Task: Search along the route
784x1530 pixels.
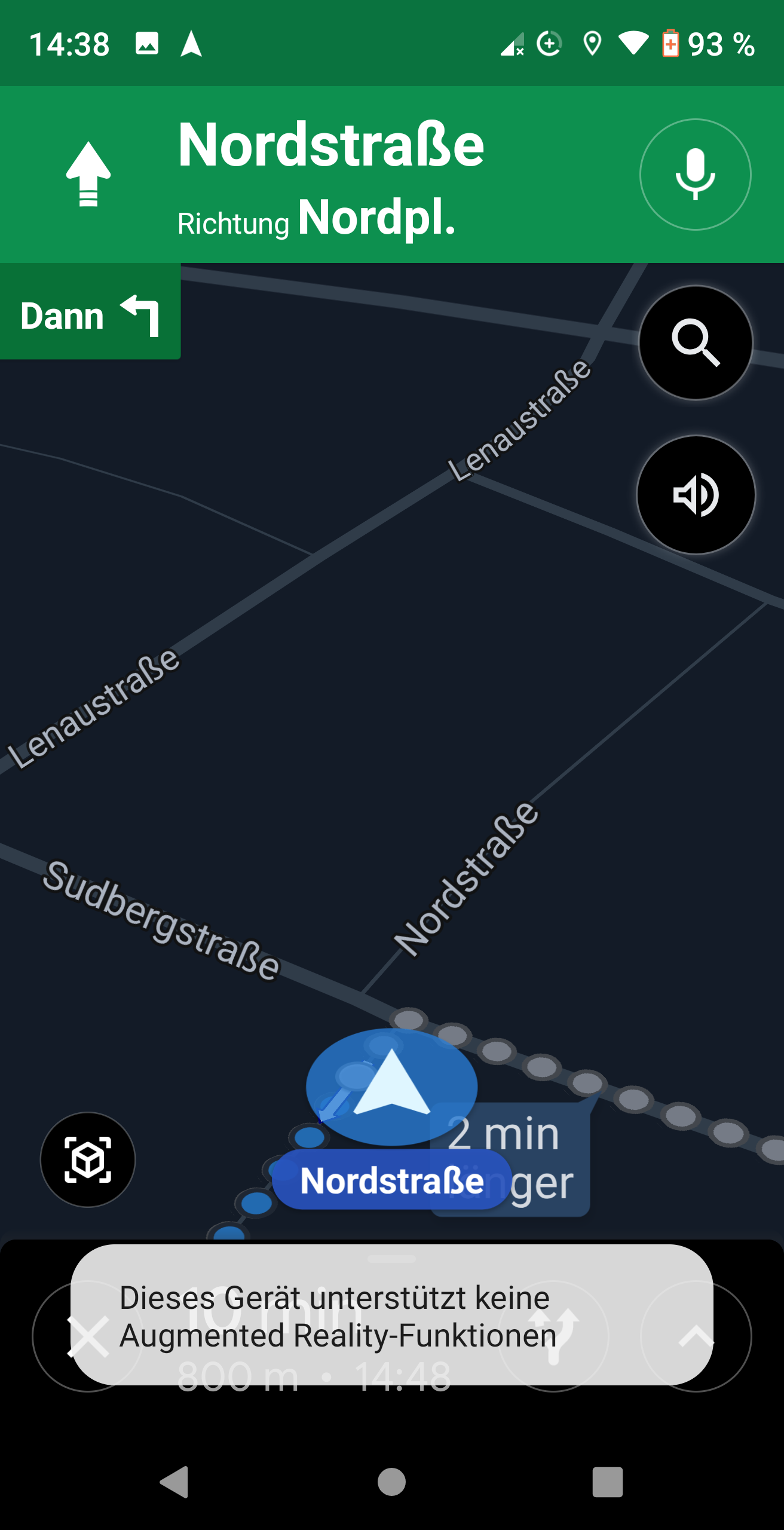Action: coord(695,342)
